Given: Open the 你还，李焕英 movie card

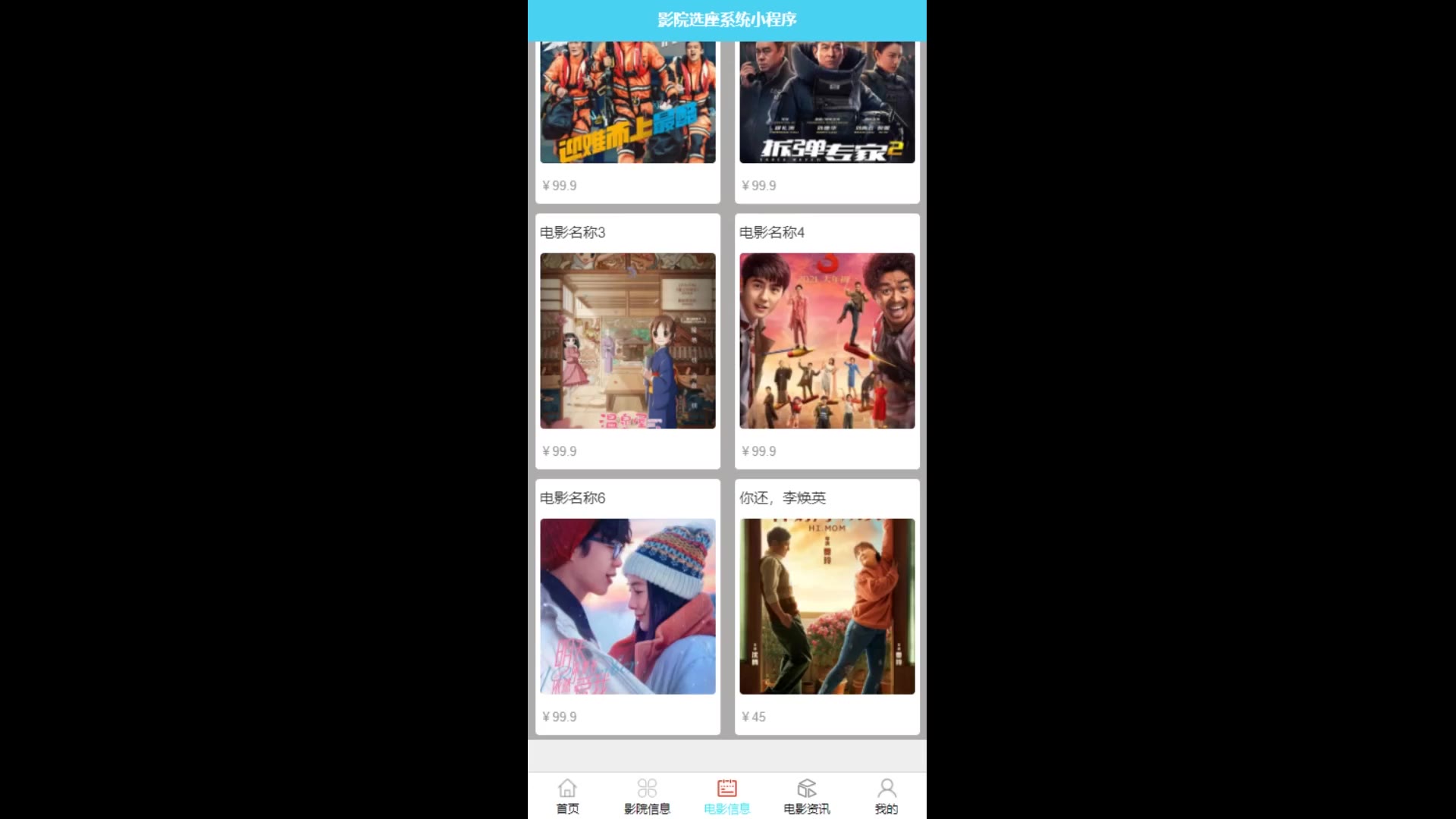Looking at the screenshot, I should click(827, 606).
